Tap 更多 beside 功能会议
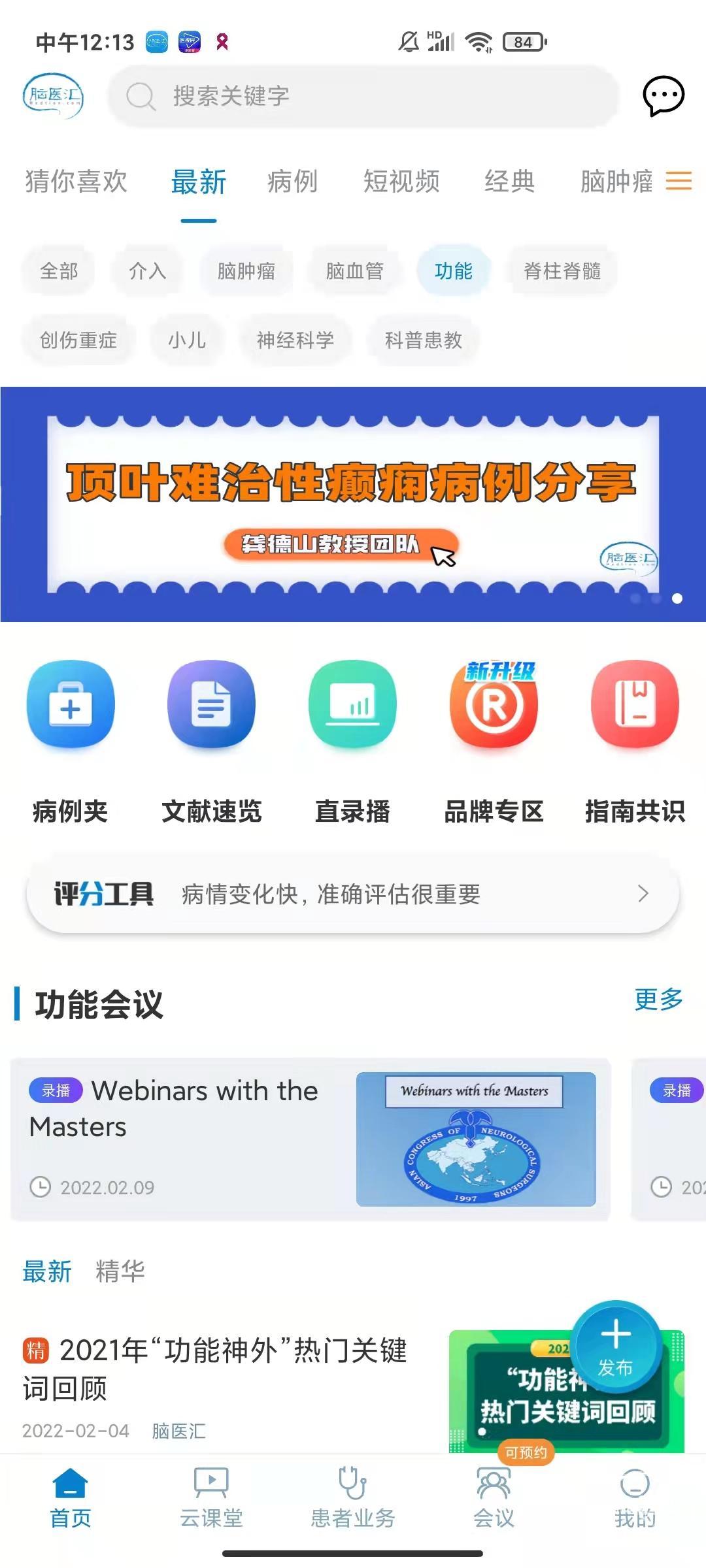Viewport: 706px width, 1568px height. coord(659,999)
